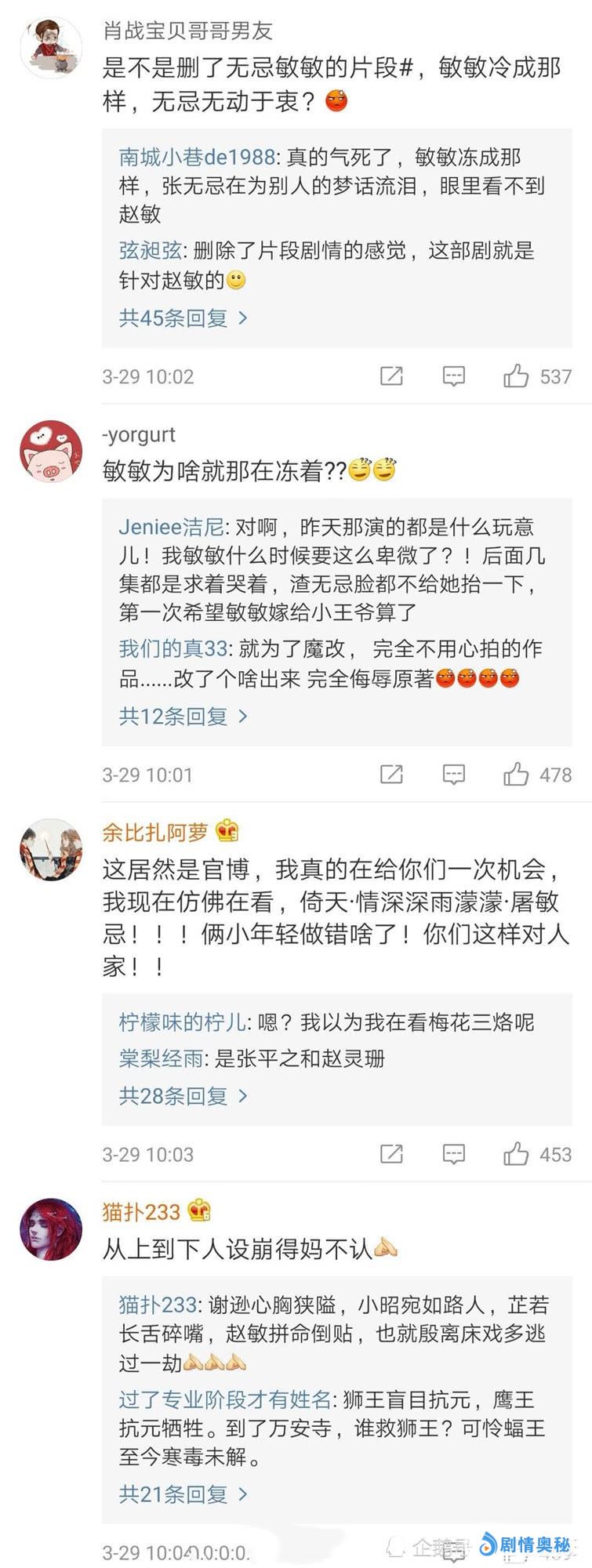This screenshot has width=592, height=1568.
Task: Open -yorgurt's profile avatar
Action: tap(51, 452)
